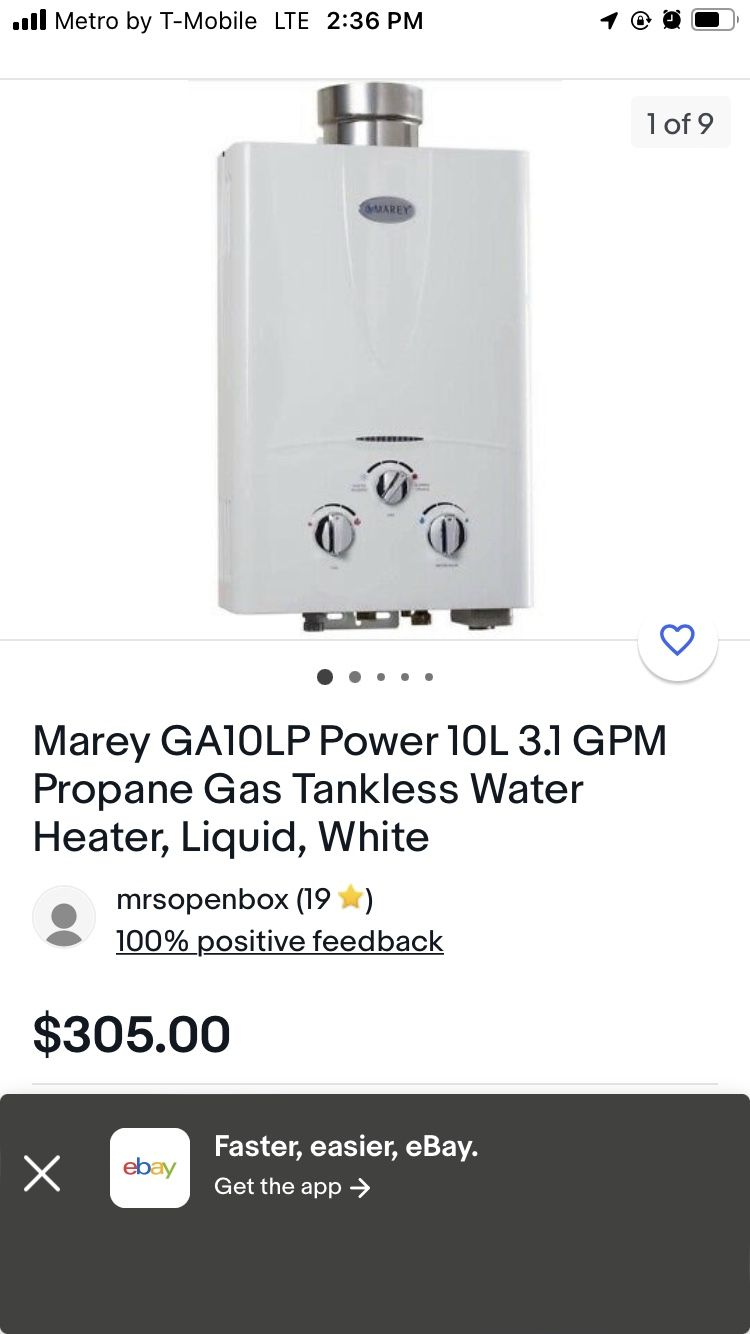Tap the orientation lock icon in status bar
Image resolution: width=750 pixels, height=1334 pixels.
[x=640, y=20]
